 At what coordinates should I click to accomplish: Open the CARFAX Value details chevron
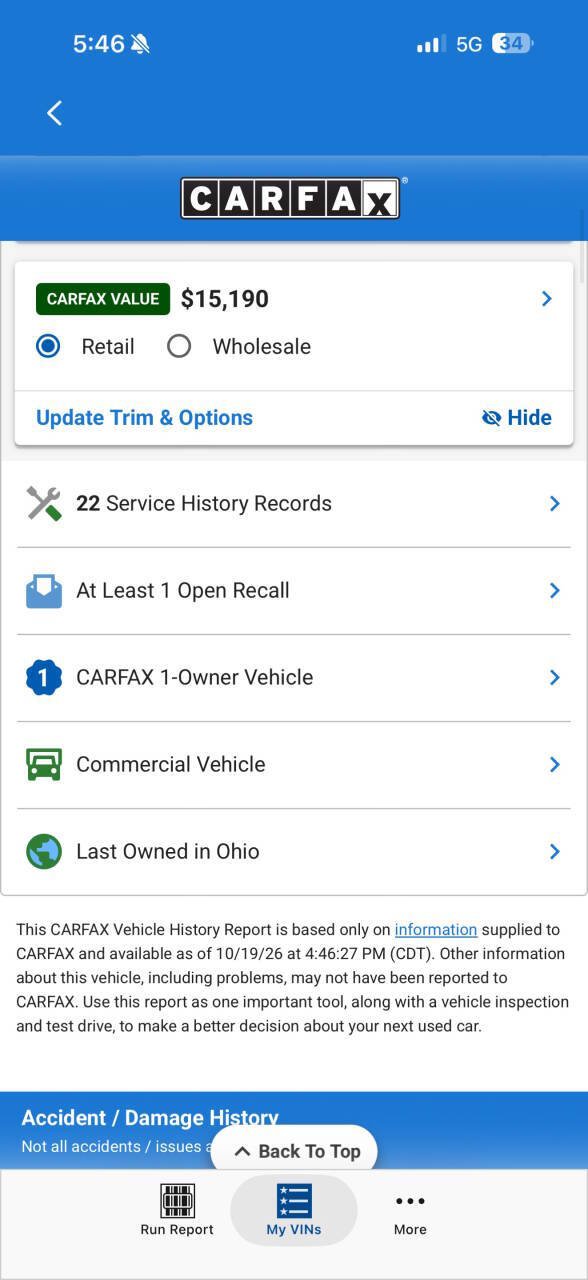(x=547, y=298)
